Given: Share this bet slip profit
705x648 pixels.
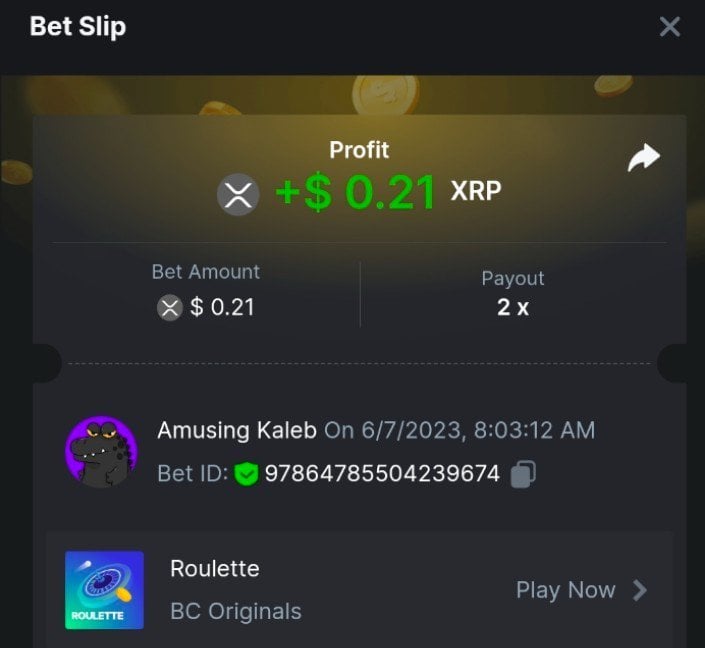Looking at the screenshot, I should pyautogui.click(x=643, y=158).
